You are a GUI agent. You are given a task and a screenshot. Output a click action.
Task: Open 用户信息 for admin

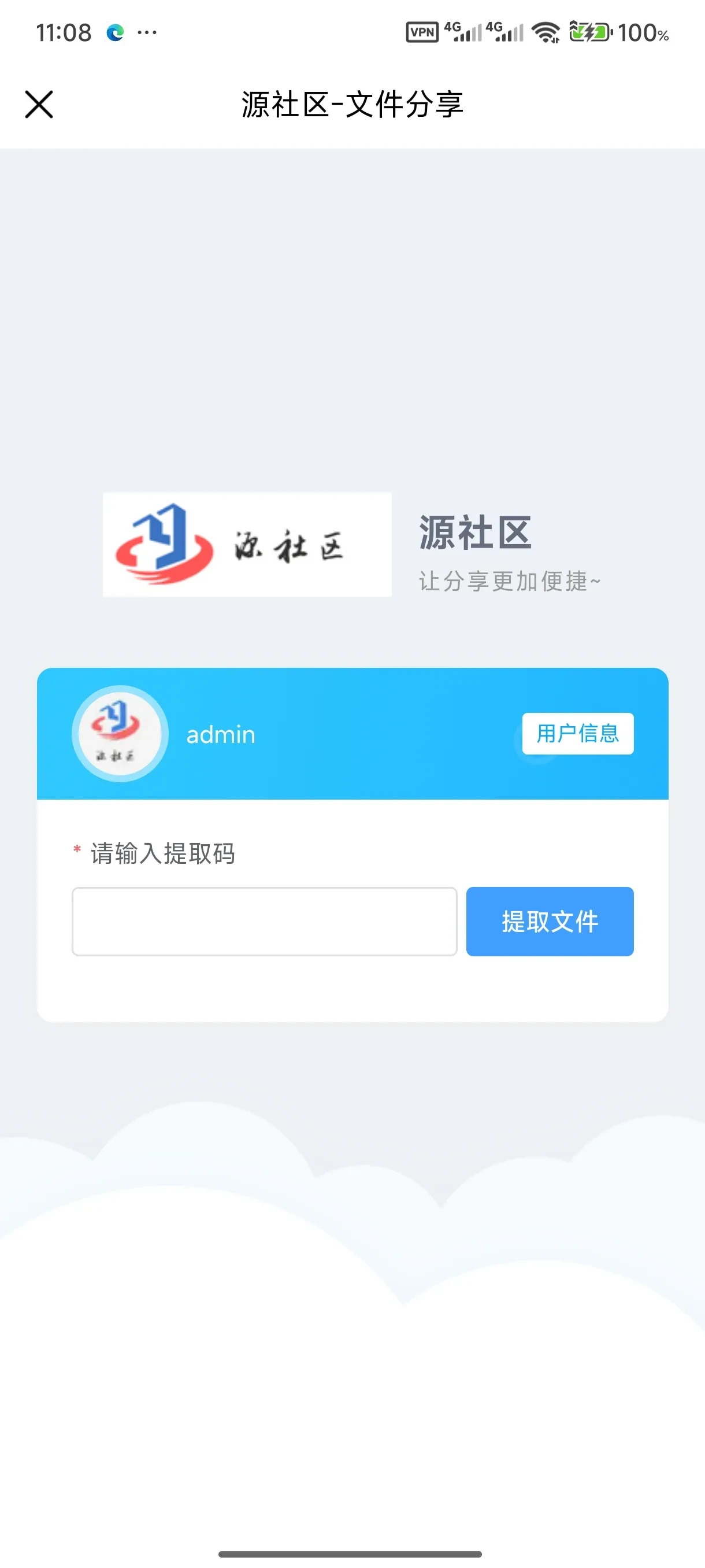(577, 734)
